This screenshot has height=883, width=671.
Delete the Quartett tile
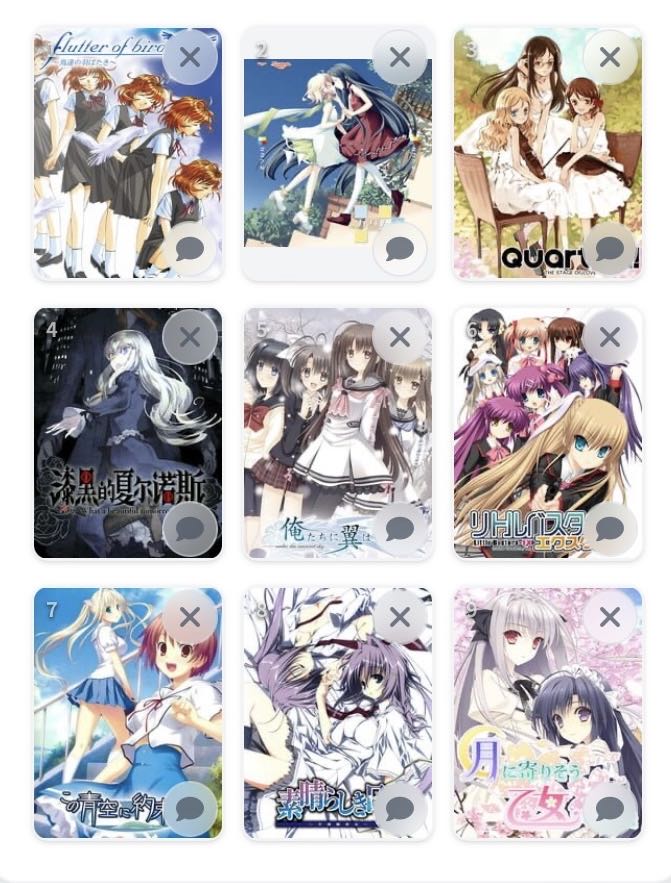coord(609,57)
